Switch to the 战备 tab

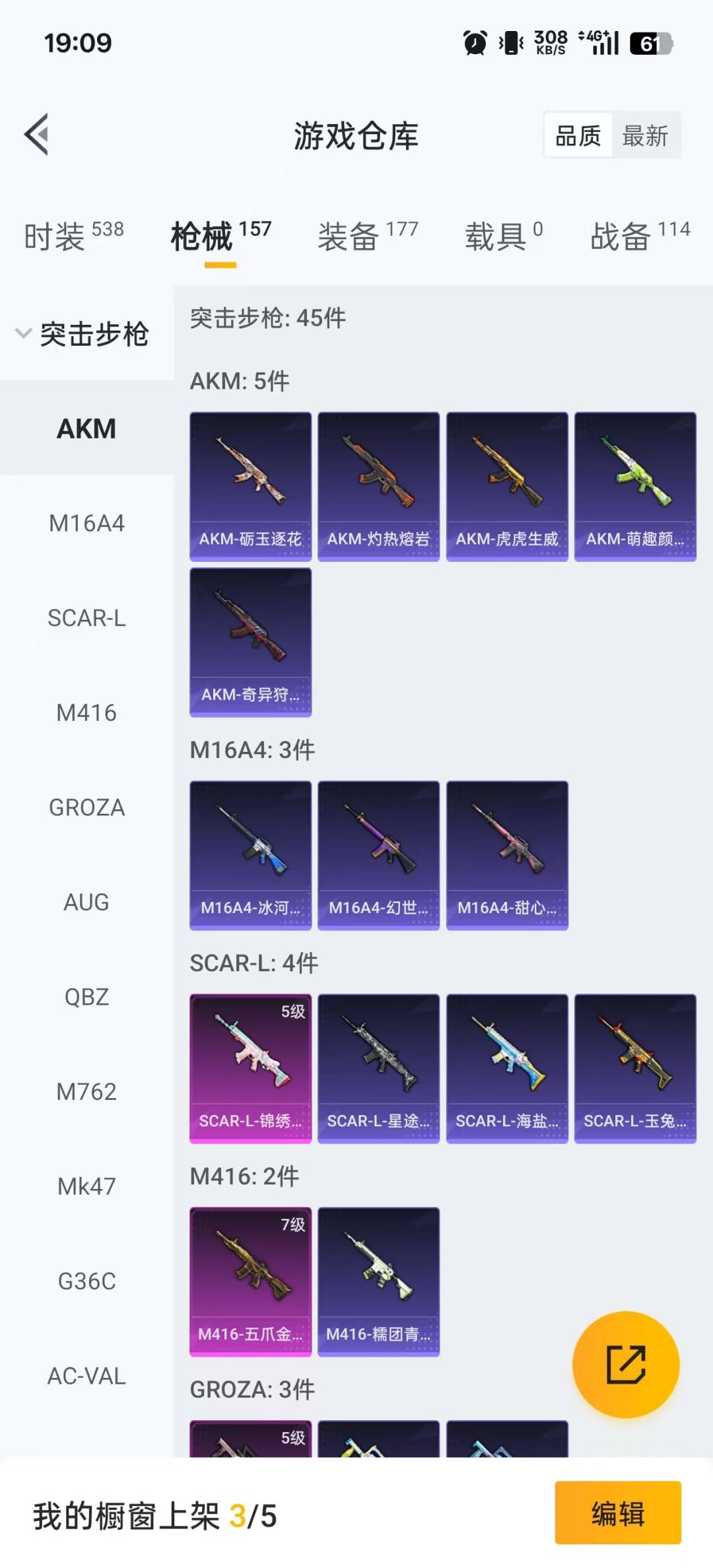640,236
